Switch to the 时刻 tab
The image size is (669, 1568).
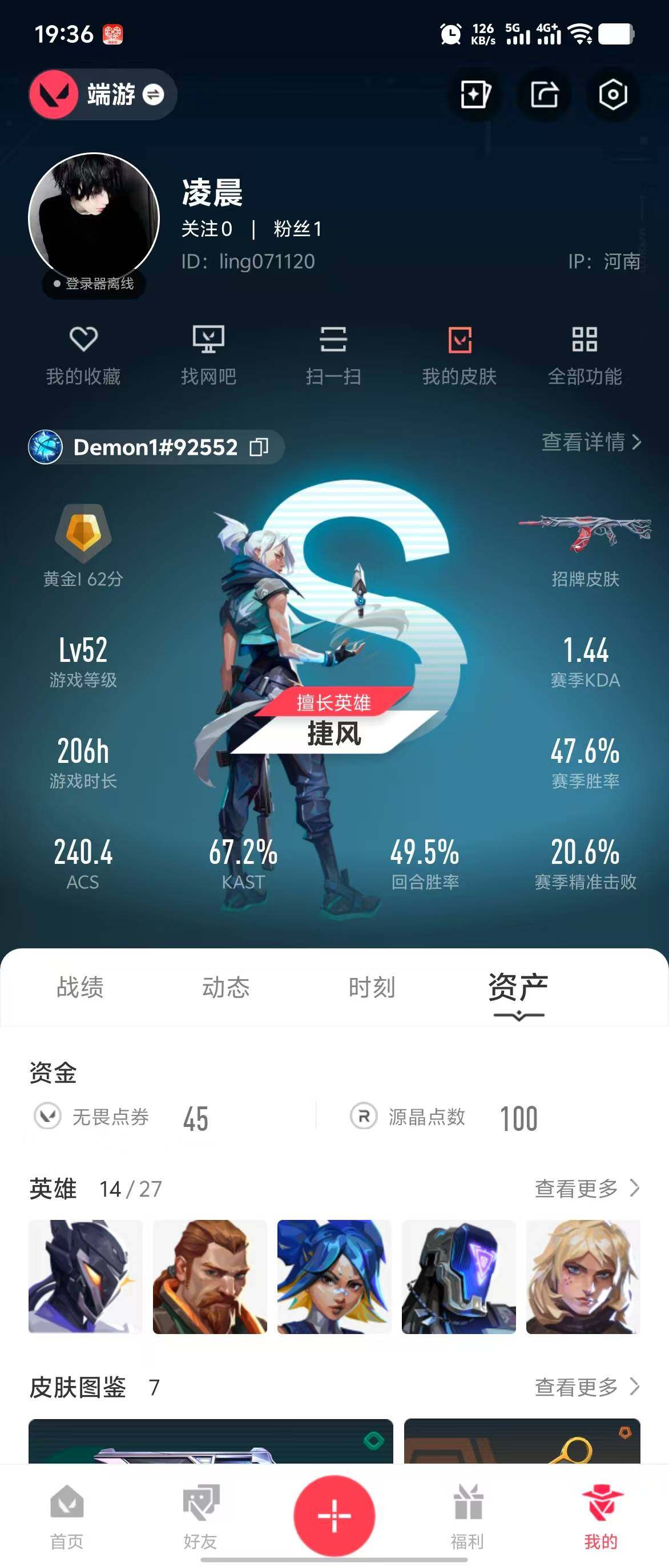tap(372, 987)
